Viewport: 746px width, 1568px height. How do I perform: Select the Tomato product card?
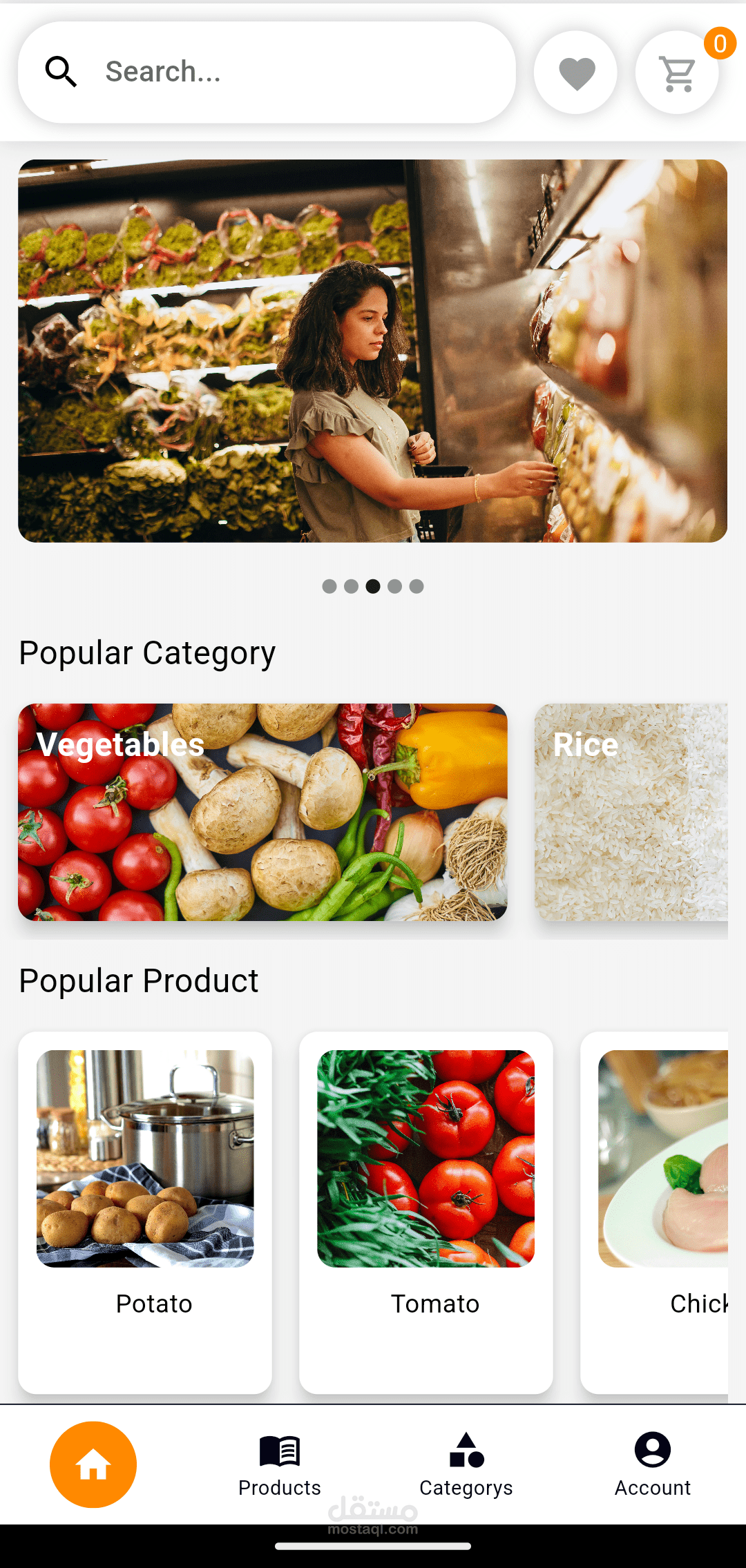point(426,1212)
